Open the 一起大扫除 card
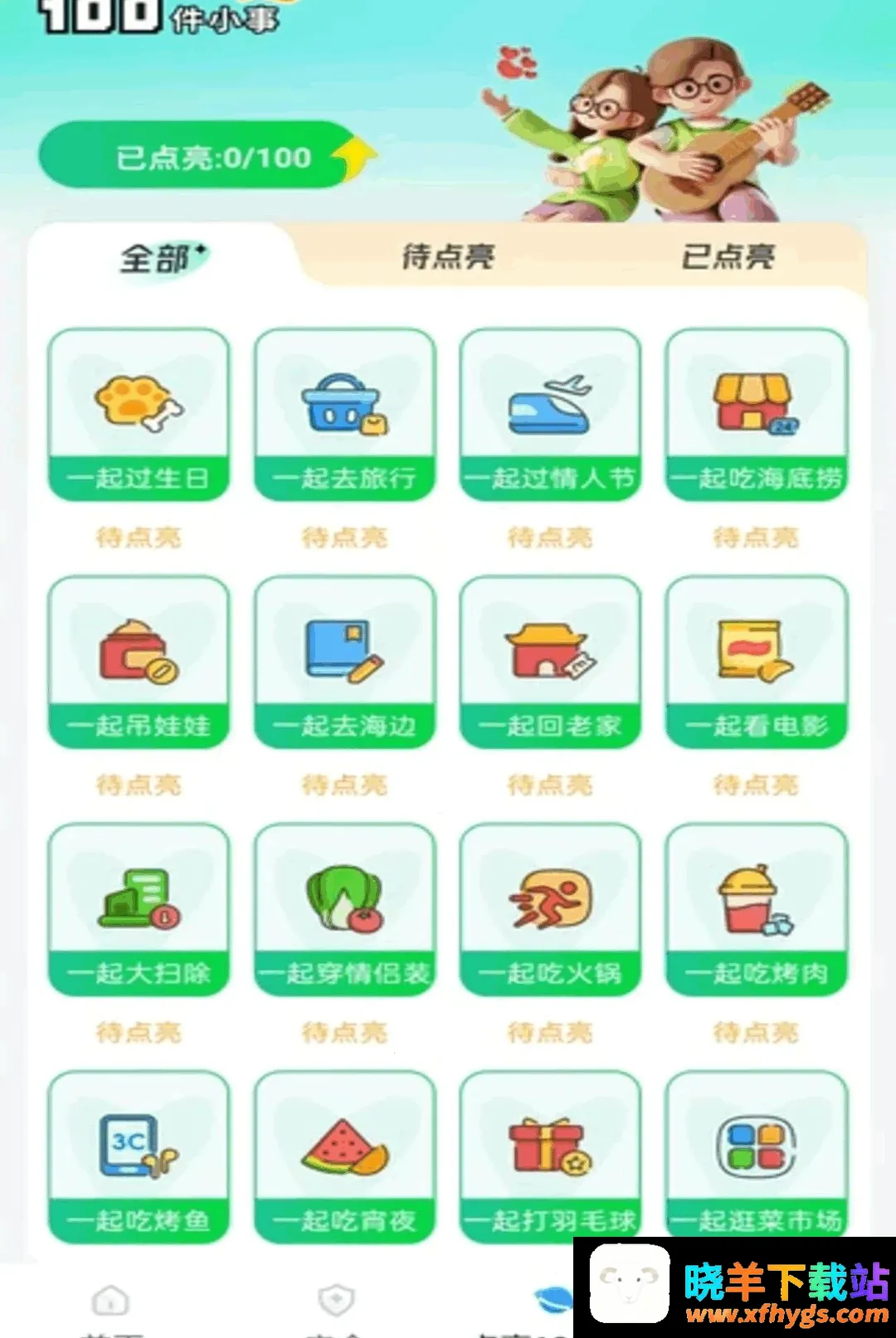Image resolution: width=896 pixels, height=1338 pixels. tap(139, 909)
